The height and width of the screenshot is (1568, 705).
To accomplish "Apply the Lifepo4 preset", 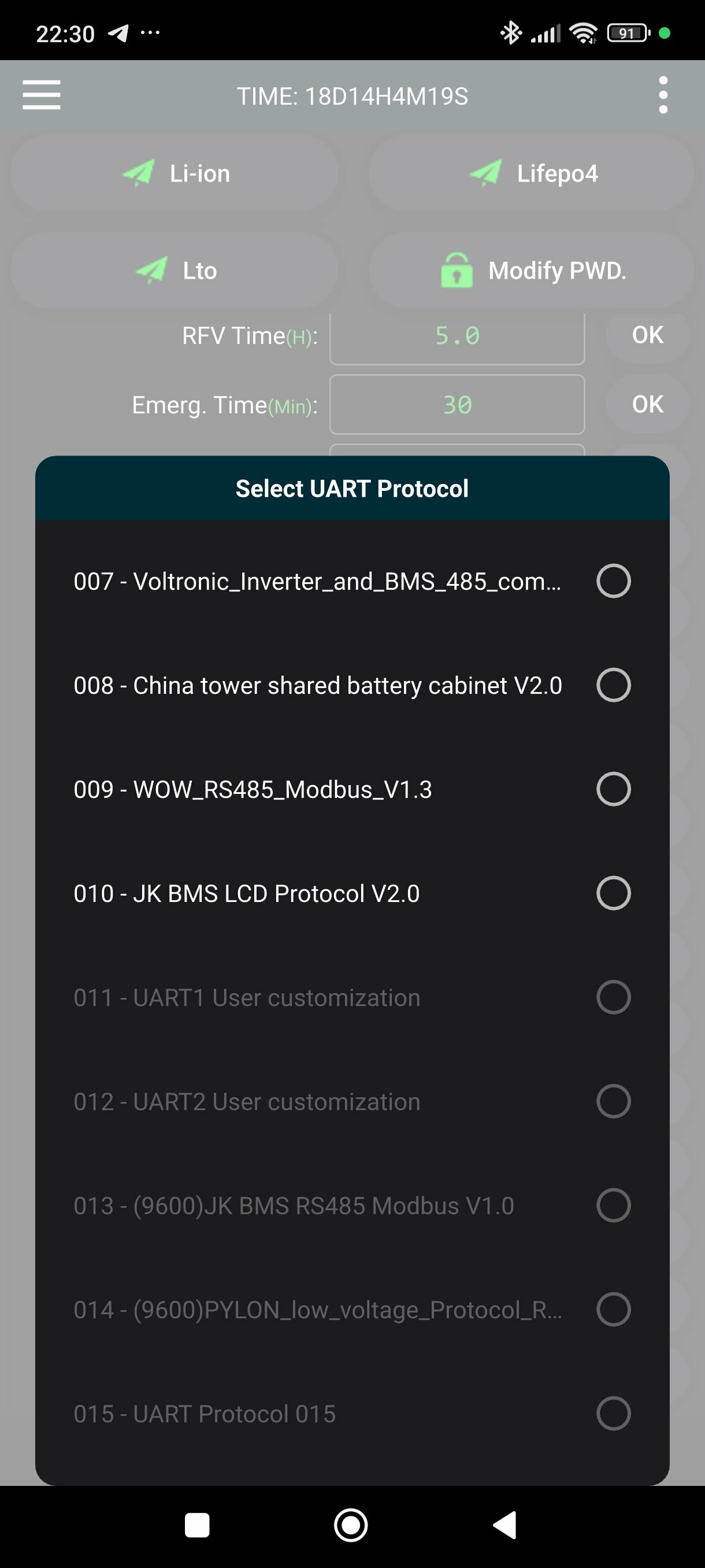I will 531,173.
